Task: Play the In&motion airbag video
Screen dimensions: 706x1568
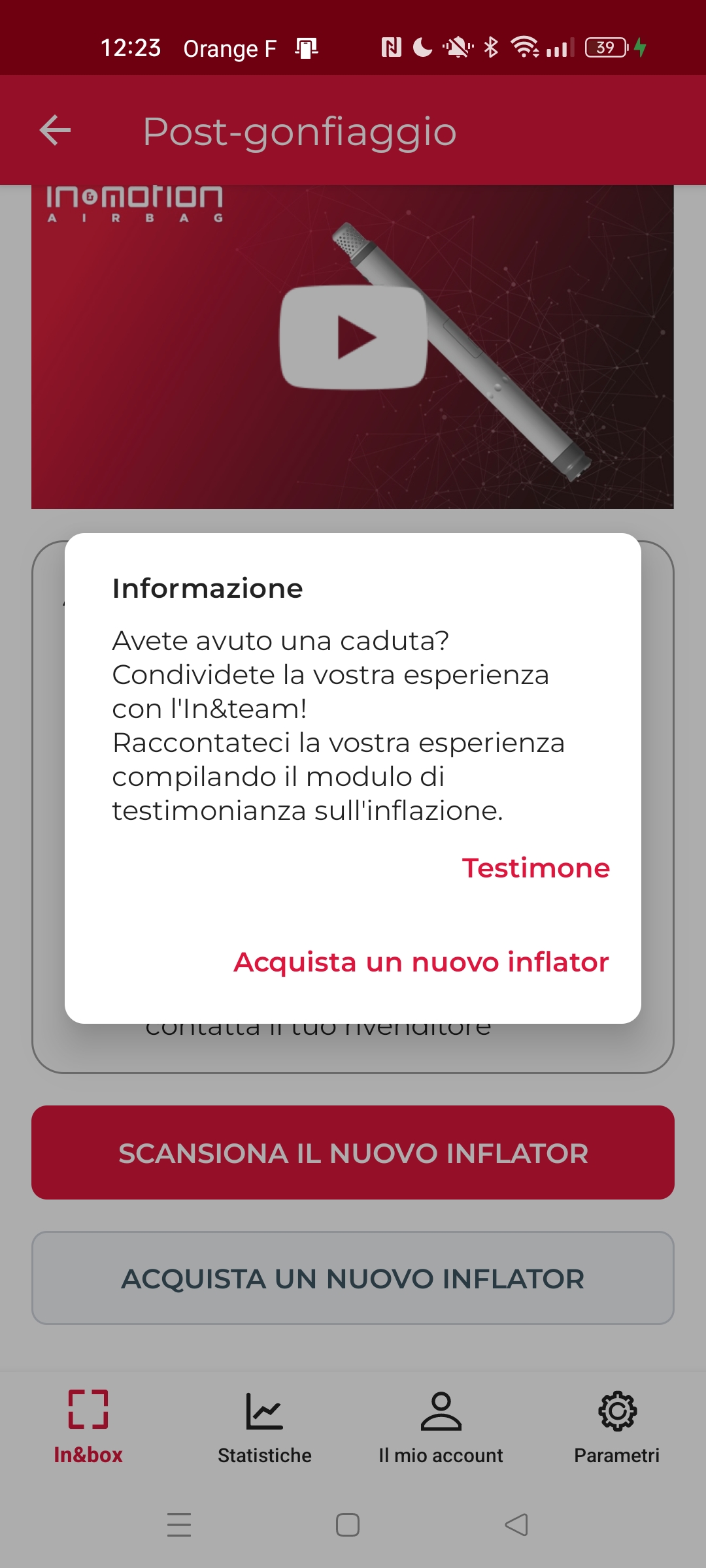Action: click(353, 337)
